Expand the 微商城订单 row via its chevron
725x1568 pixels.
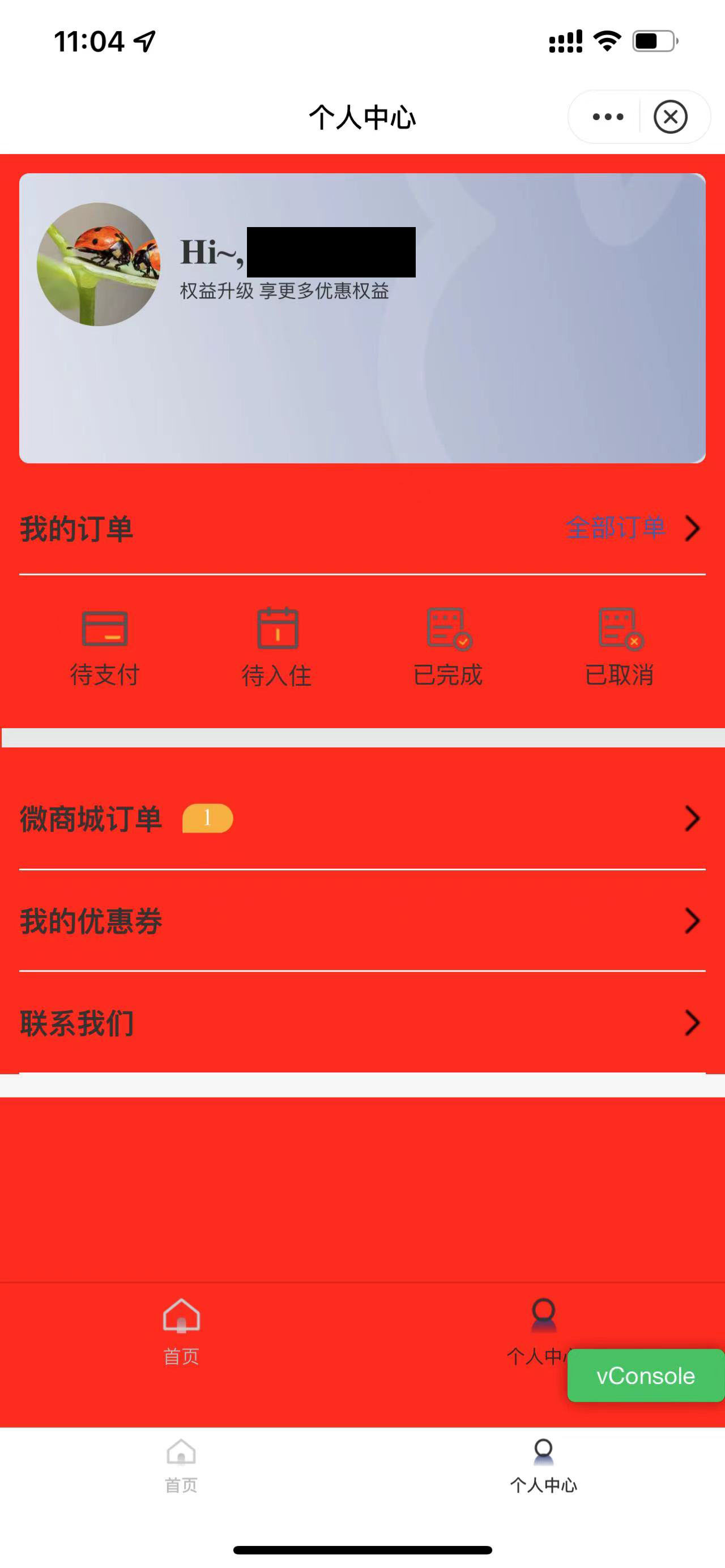(690, 819)
